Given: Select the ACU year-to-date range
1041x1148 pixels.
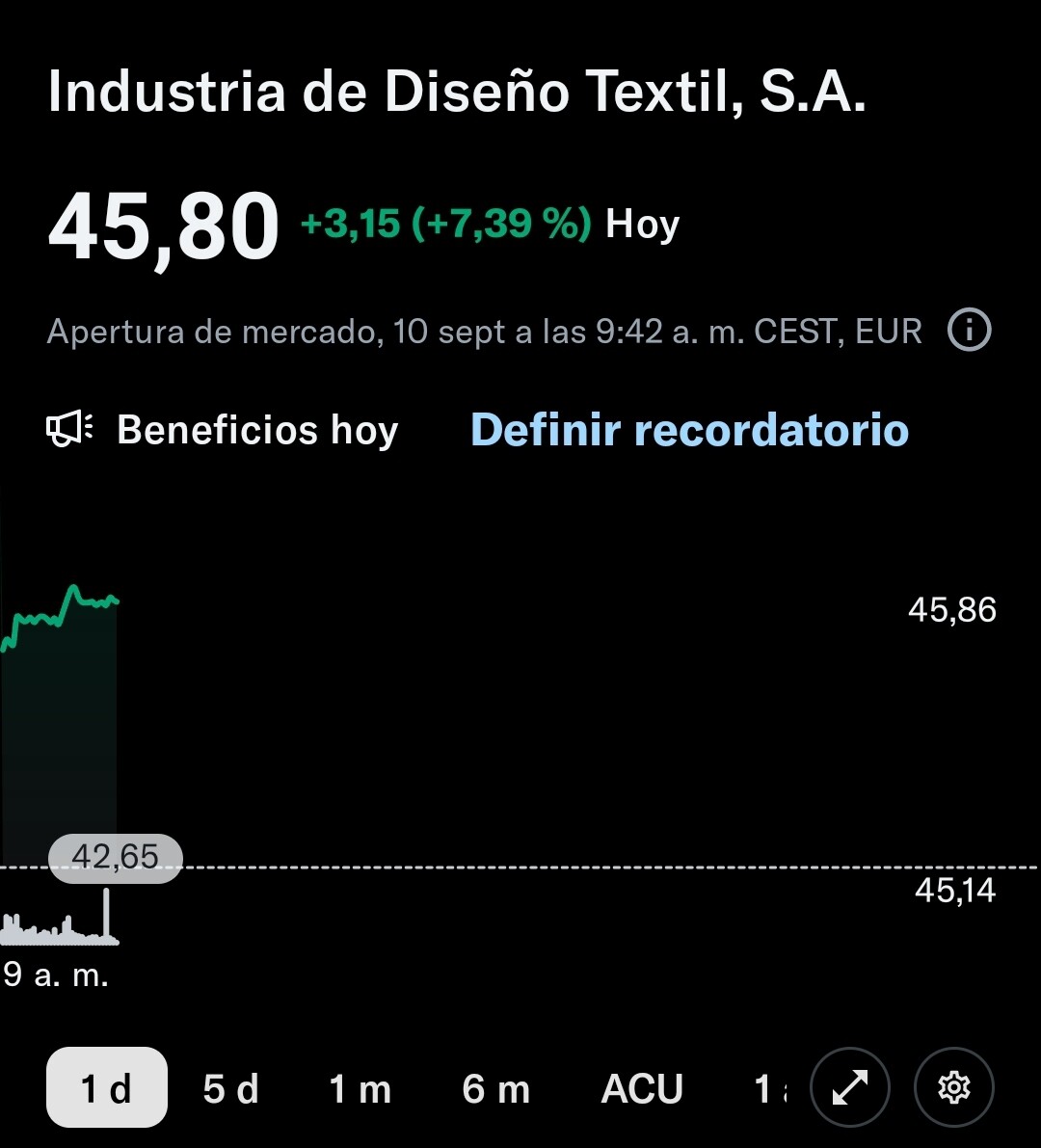Looking at the screenshot, I should tap(642, 1088).
